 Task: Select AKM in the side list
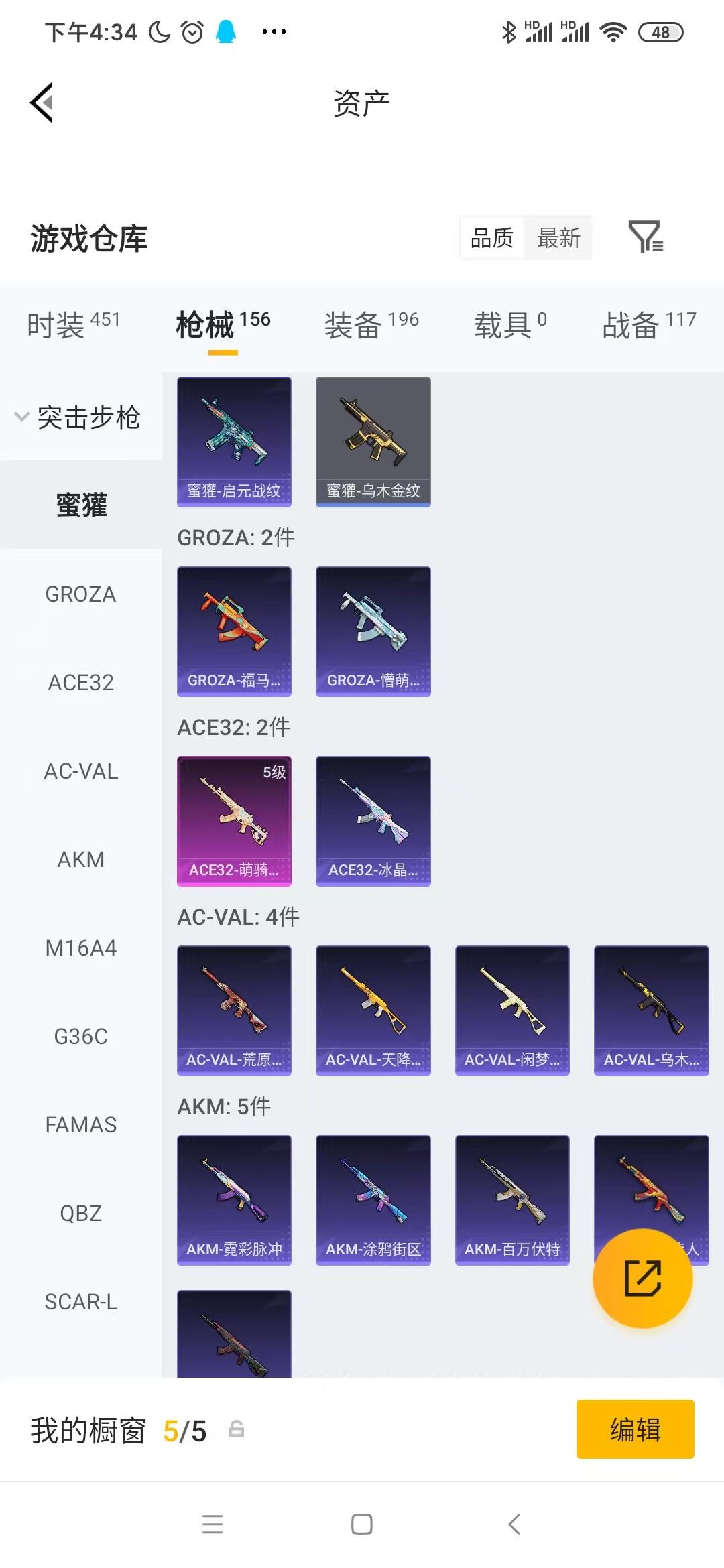coord(80,860)
